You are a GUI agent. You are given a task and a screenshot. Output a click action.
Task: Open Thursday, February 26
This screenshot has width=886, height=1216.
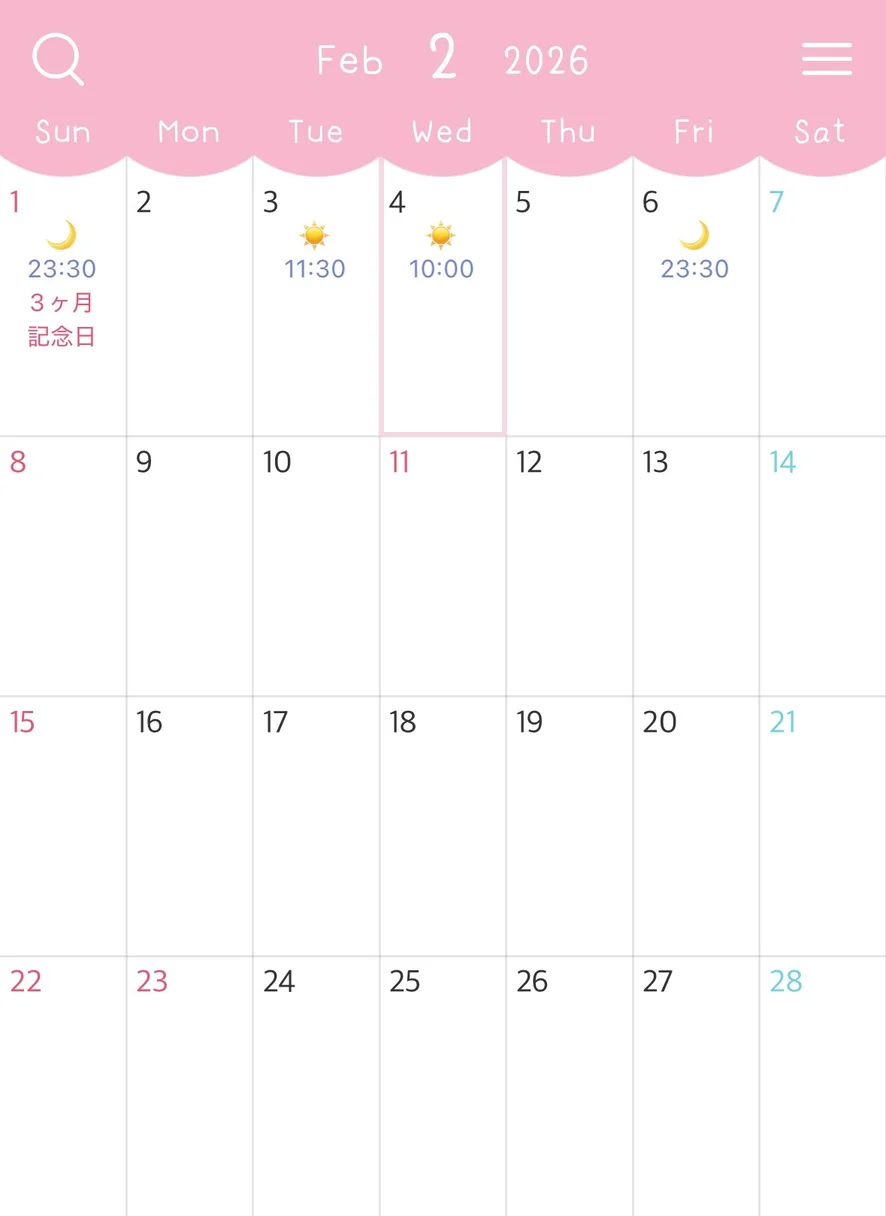pyautogui.click(x=569, y=1085)
